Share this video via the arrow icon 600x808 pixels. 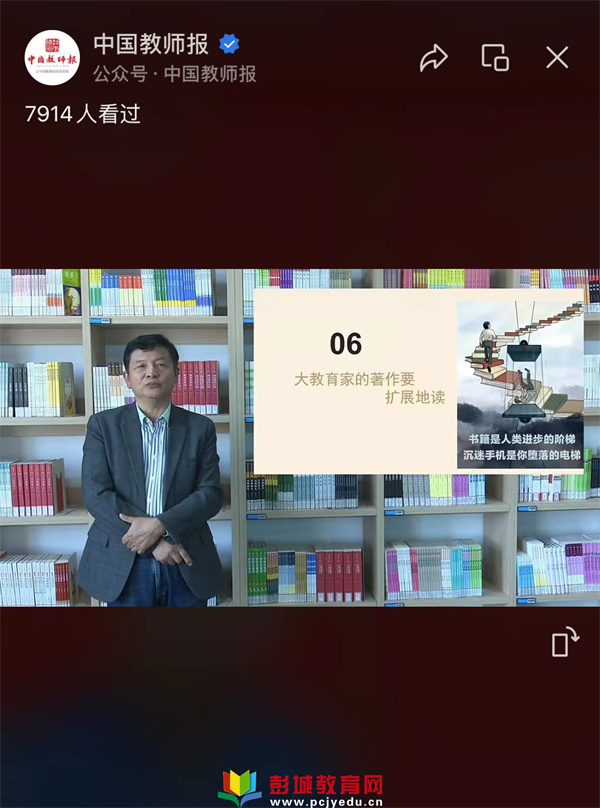tap(433, 57)
